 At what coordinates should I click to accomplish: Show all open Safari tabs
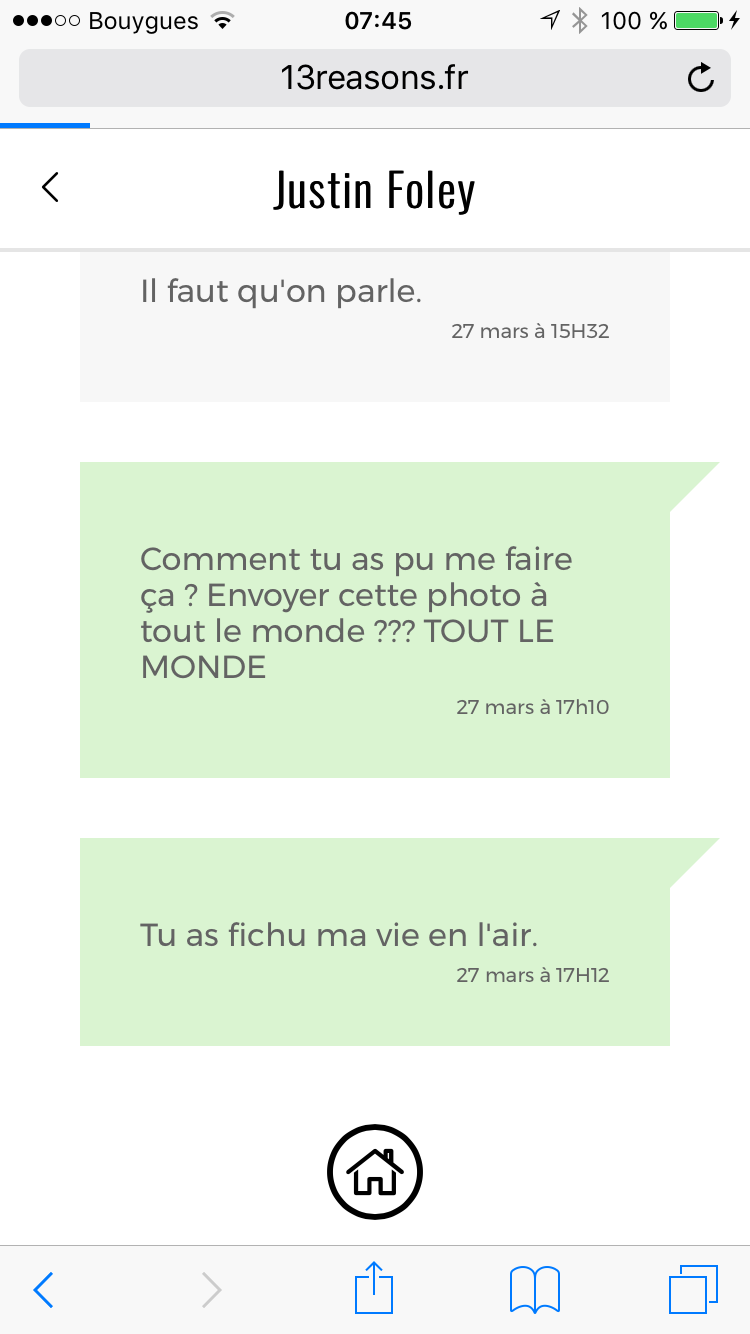click(692, 1289)
